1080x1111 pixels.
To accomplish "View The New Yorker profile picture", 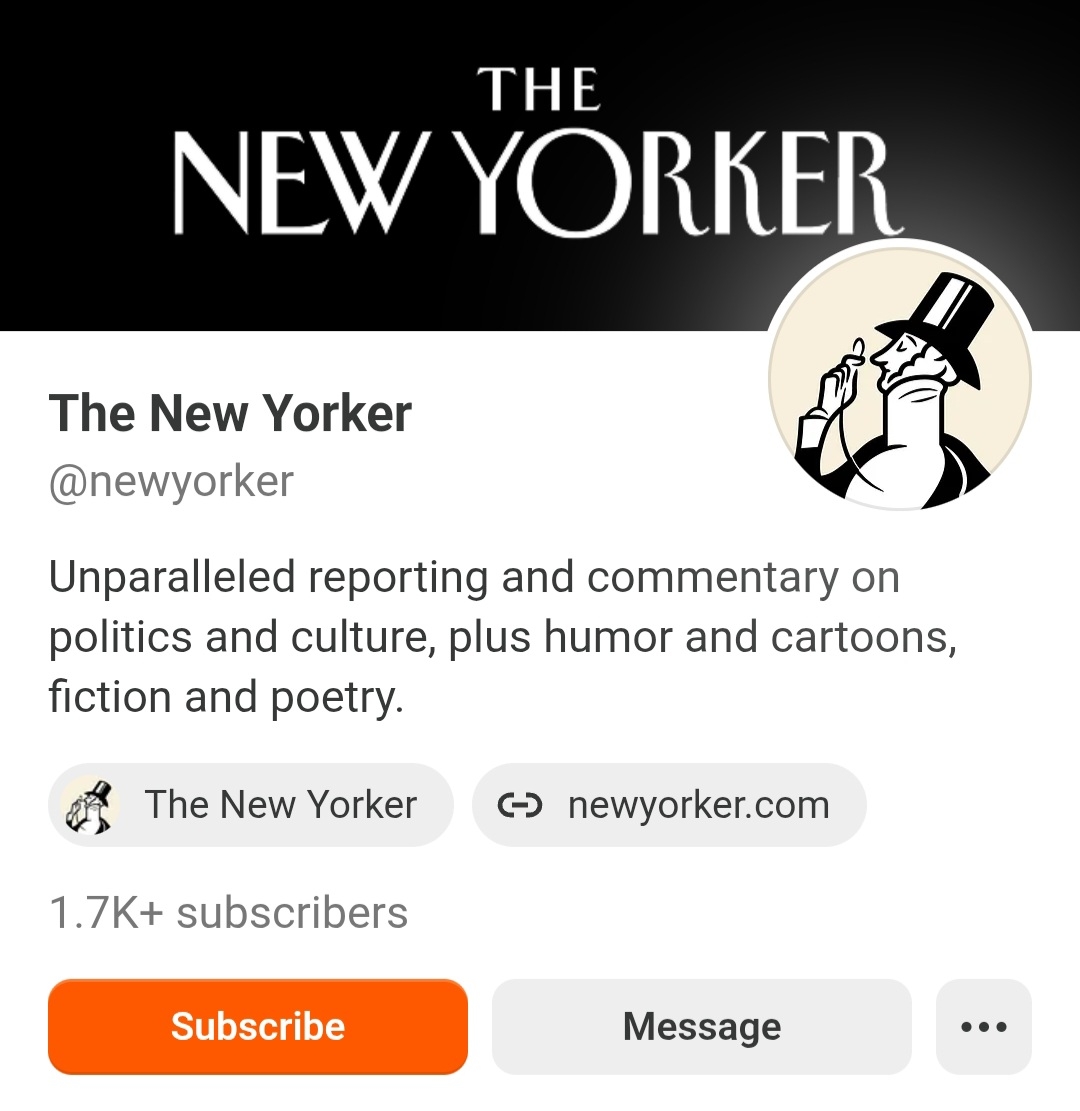I will pos(899,378).
